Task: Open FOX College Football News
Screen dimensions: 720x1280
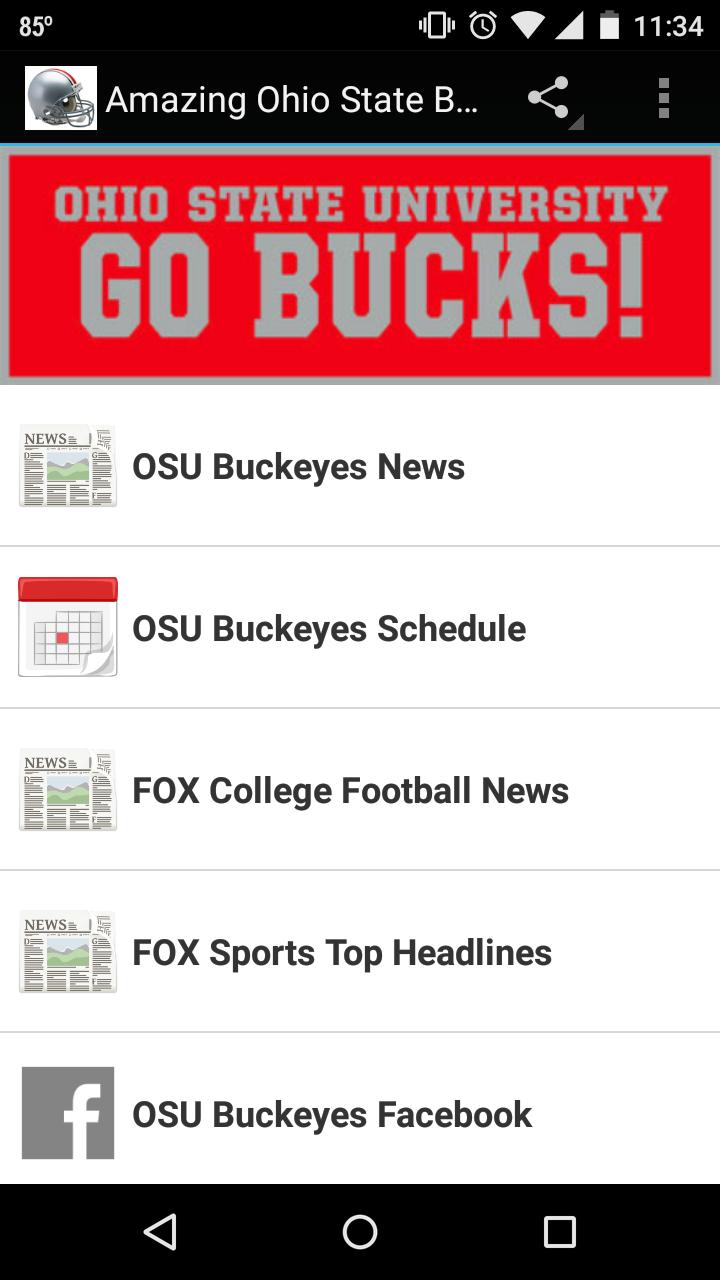Action: [x=351, y=789]
